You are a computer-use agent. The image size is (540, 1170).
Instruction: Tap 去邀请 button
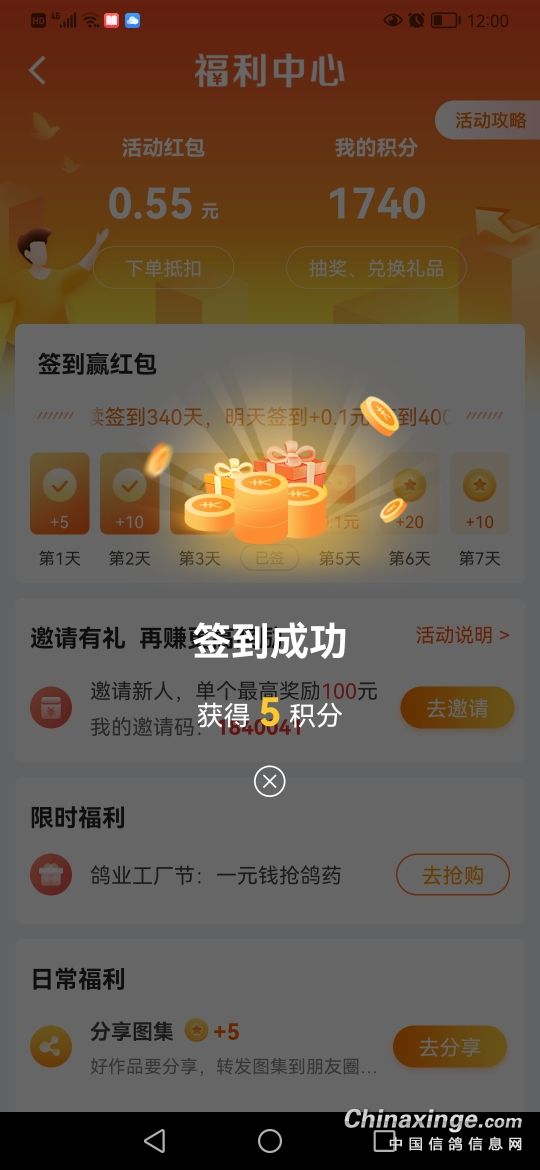coord(457,708)
